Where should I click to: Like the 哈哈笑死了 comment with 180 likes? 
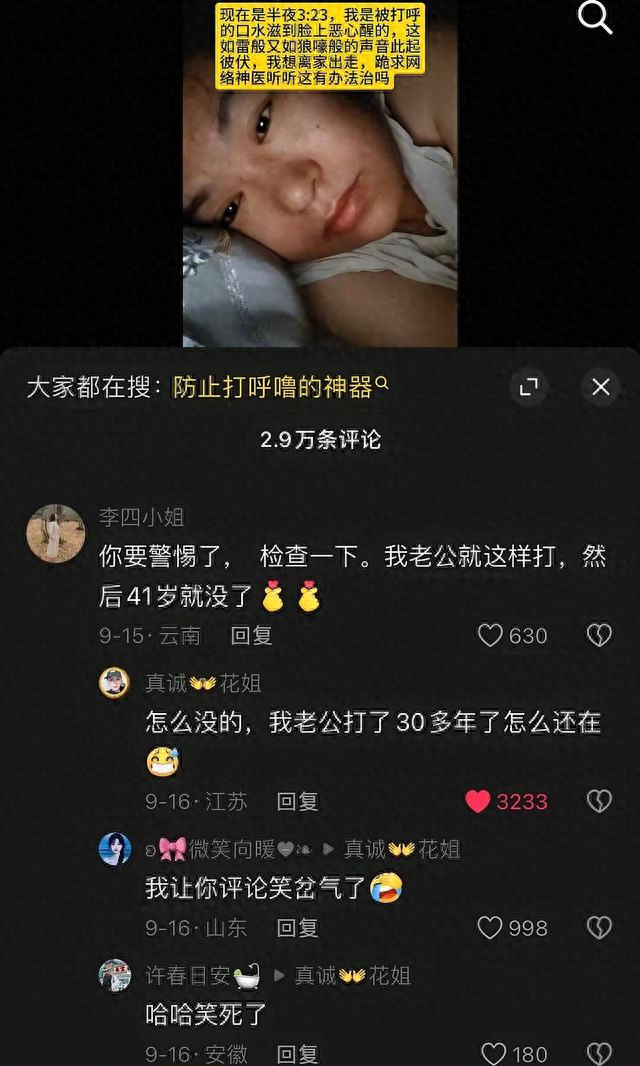(494, 1053)
